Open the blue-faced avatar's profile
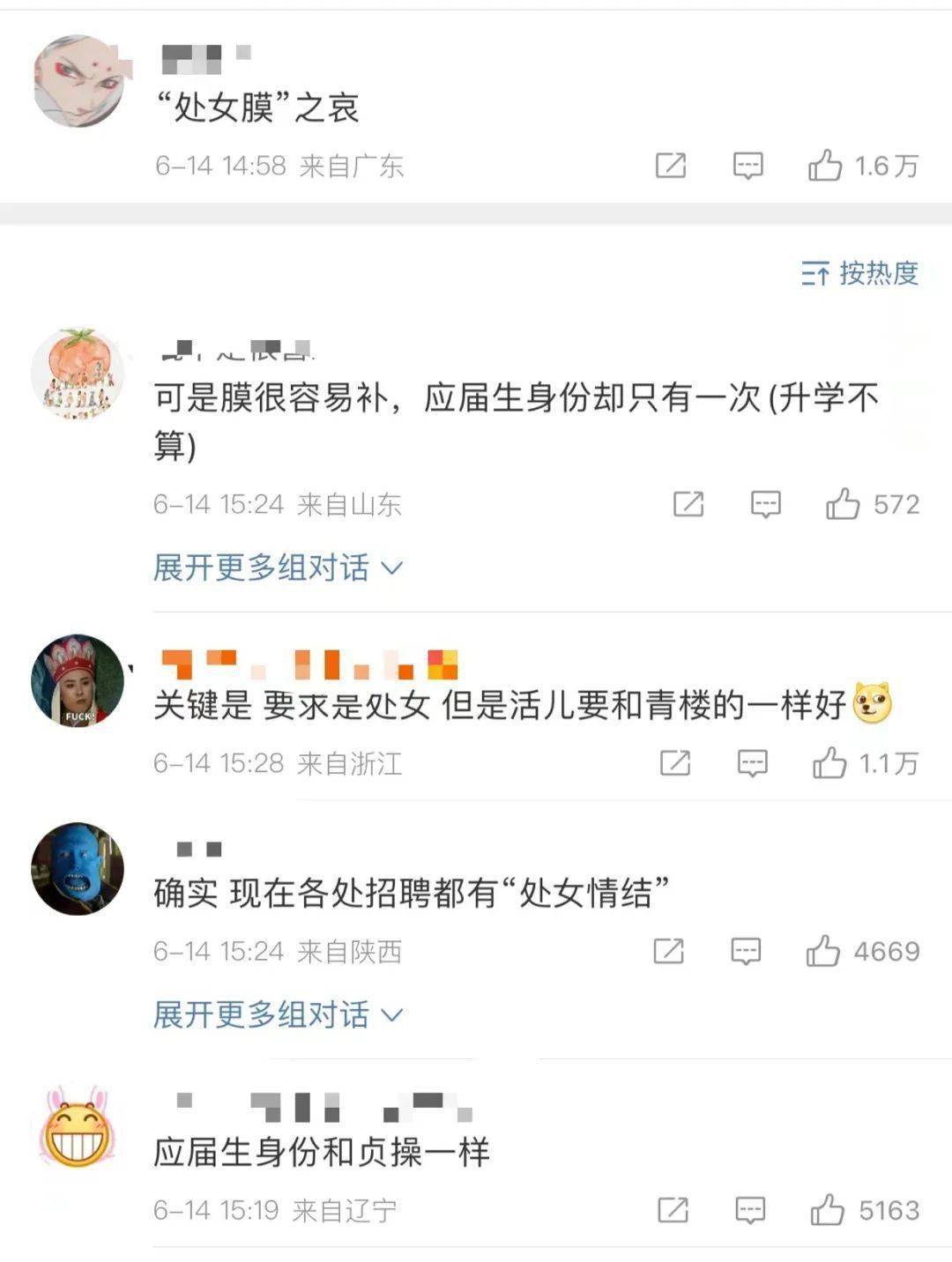Viewport: 952px width, 1262px height. (x=78, y=870)
